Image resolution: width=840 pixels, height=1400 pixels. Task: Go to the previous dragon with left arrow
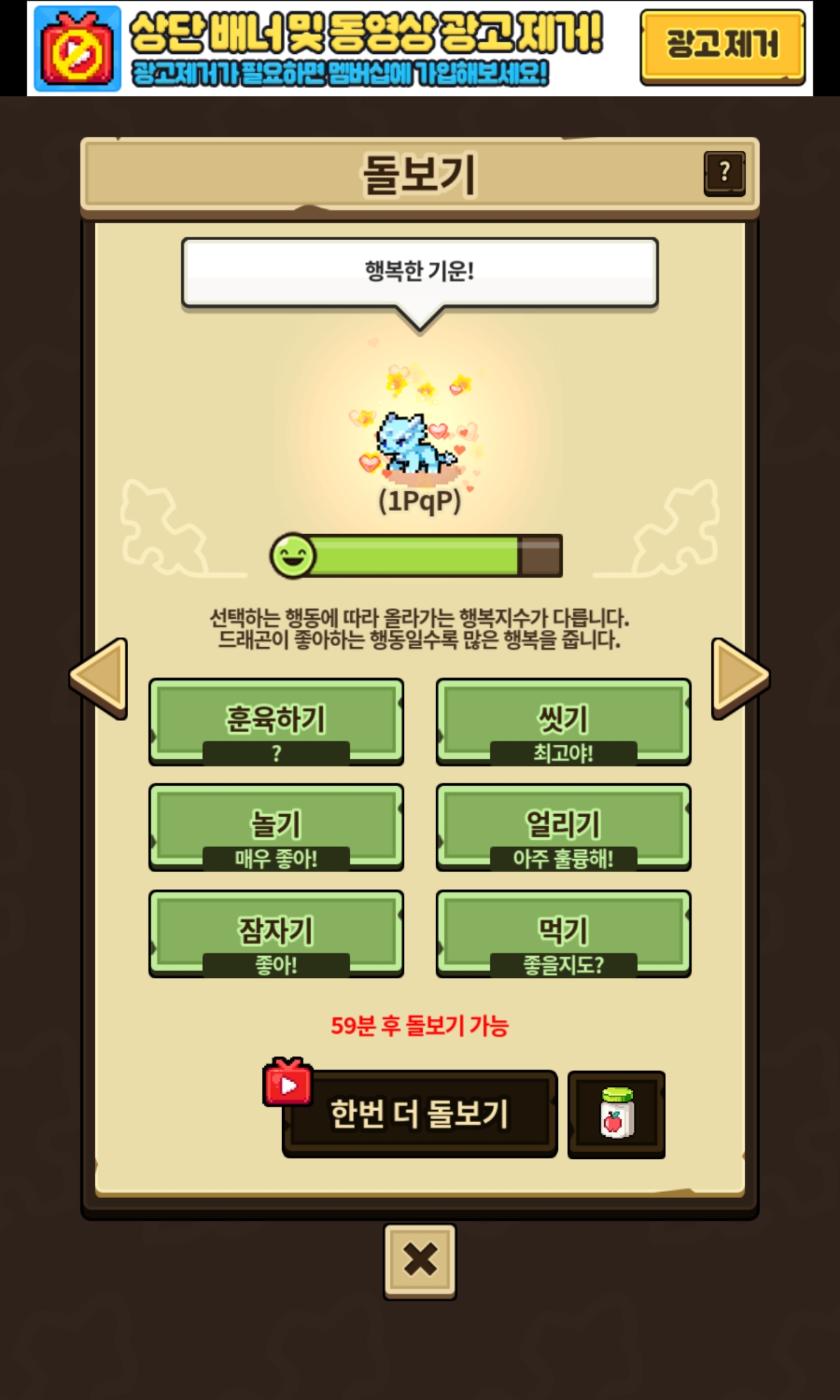99,678
